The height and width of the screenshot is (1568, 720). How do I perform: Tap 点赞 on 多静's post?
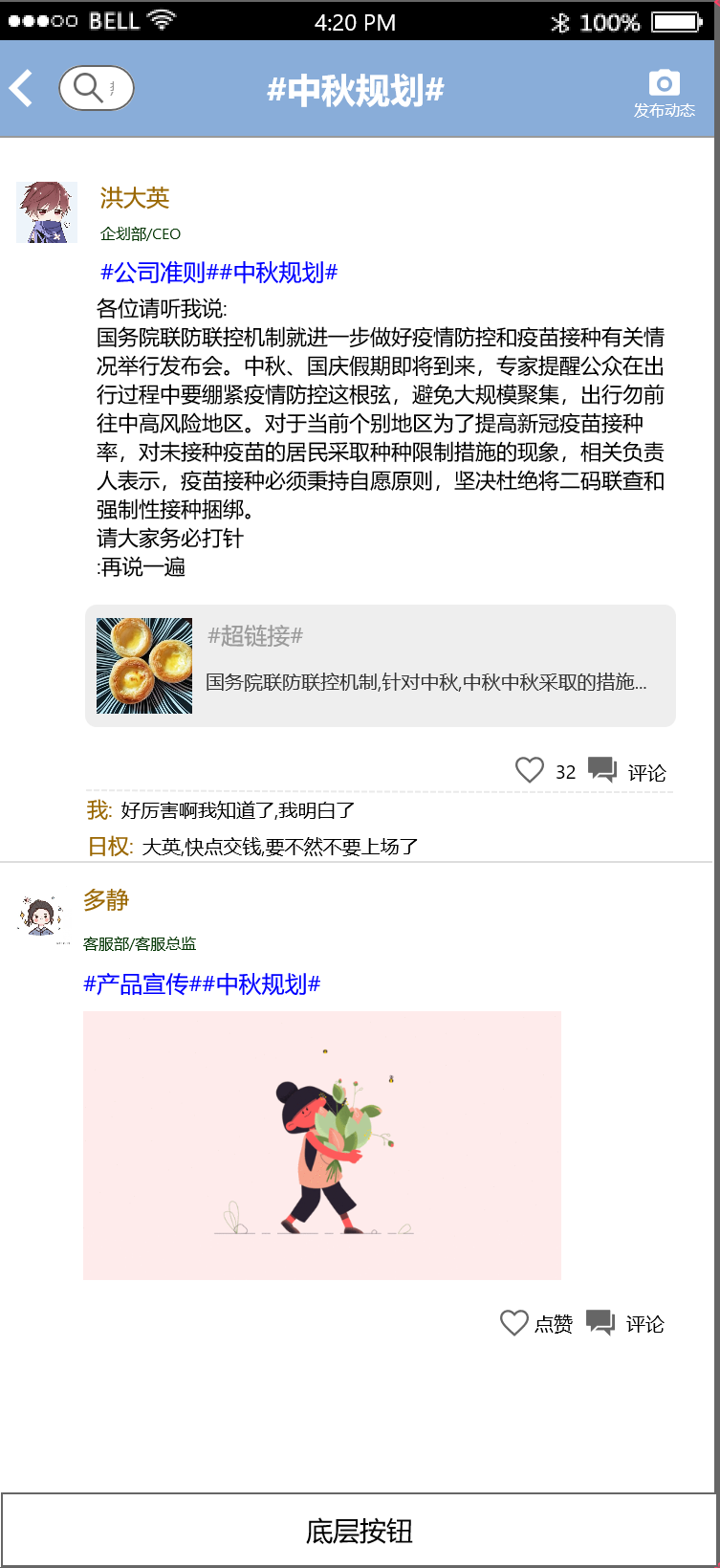[535, 1323]
